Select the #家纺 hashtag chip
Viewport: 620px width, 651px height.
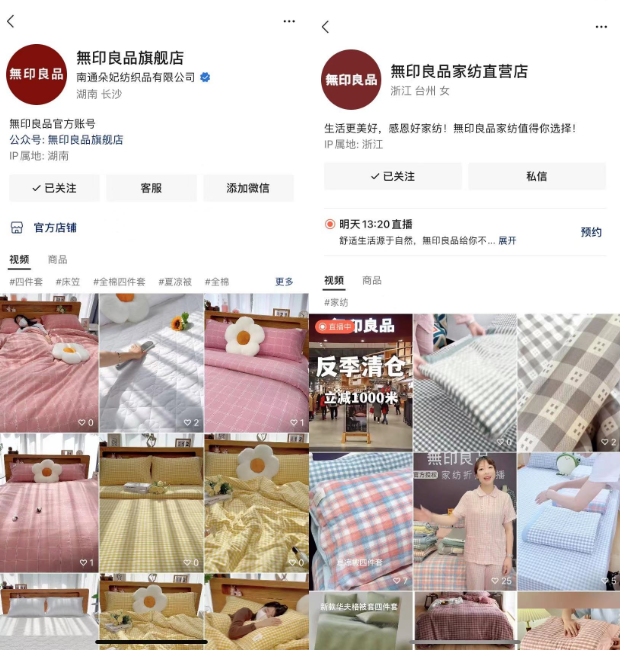tap(336, 302)
